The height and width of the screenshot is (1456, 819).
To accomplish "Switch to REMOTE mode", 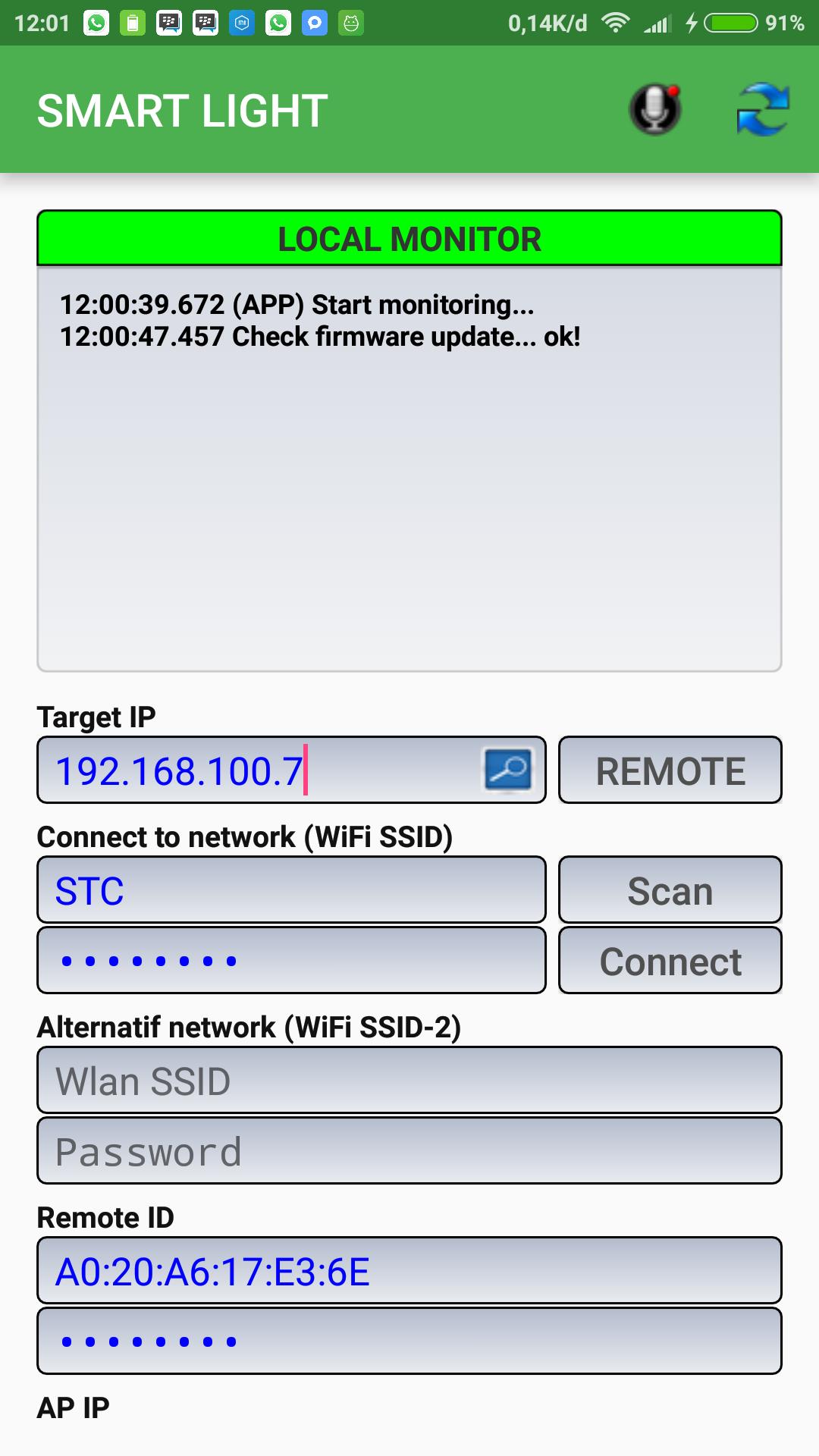I will click(x=670, y=770).
